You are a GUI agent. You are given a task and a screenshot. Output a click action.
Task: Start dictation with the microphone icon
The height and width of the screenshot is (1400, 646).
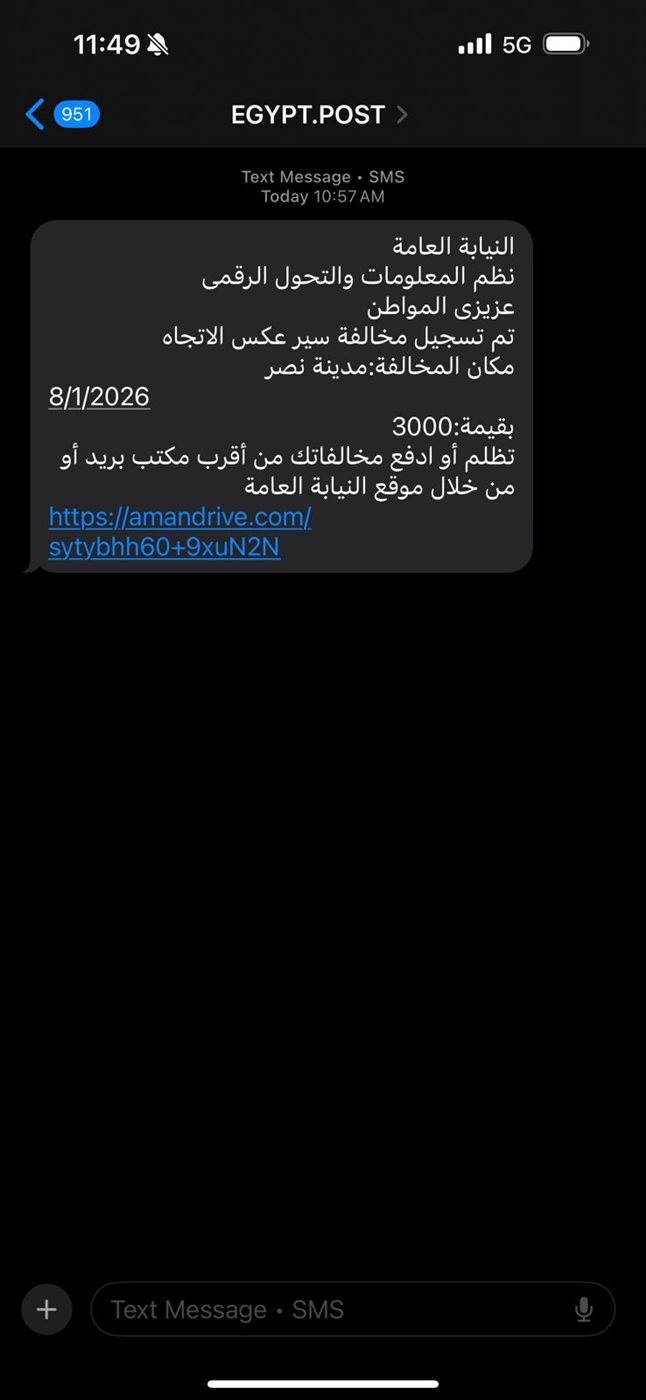584,1310
